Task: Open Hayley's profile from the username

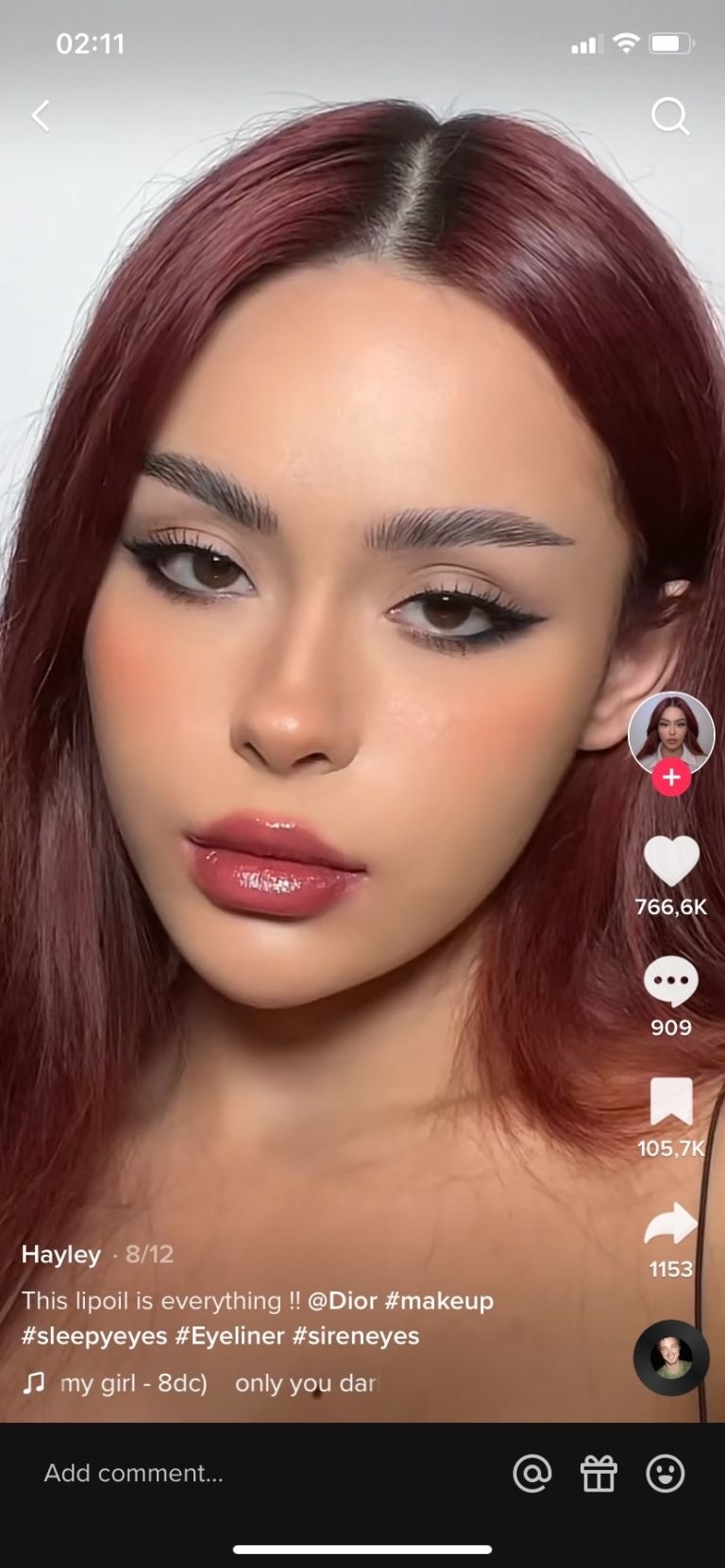Action: click(61, 1255)
